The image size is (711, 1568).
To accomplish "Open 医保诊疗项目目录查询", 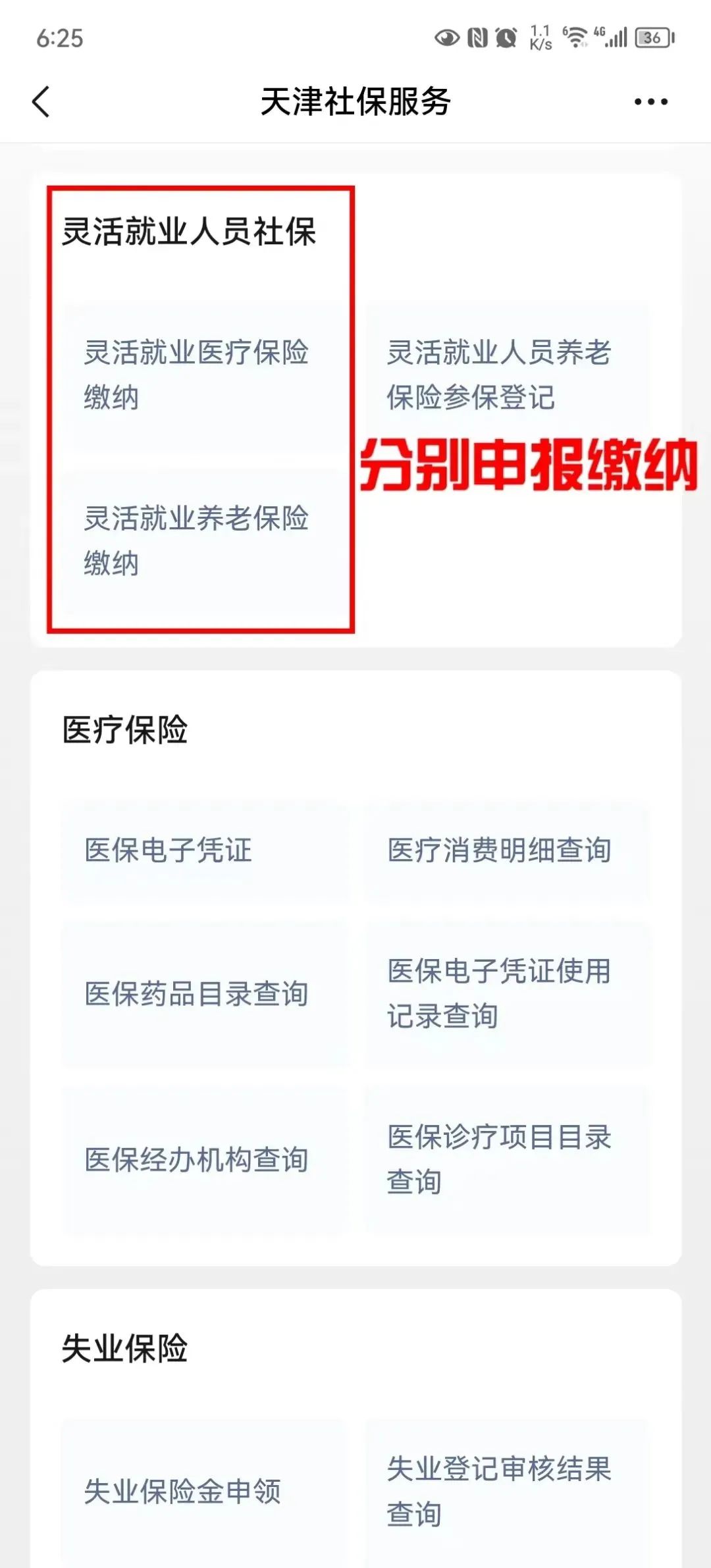I will coord(507,1160).
